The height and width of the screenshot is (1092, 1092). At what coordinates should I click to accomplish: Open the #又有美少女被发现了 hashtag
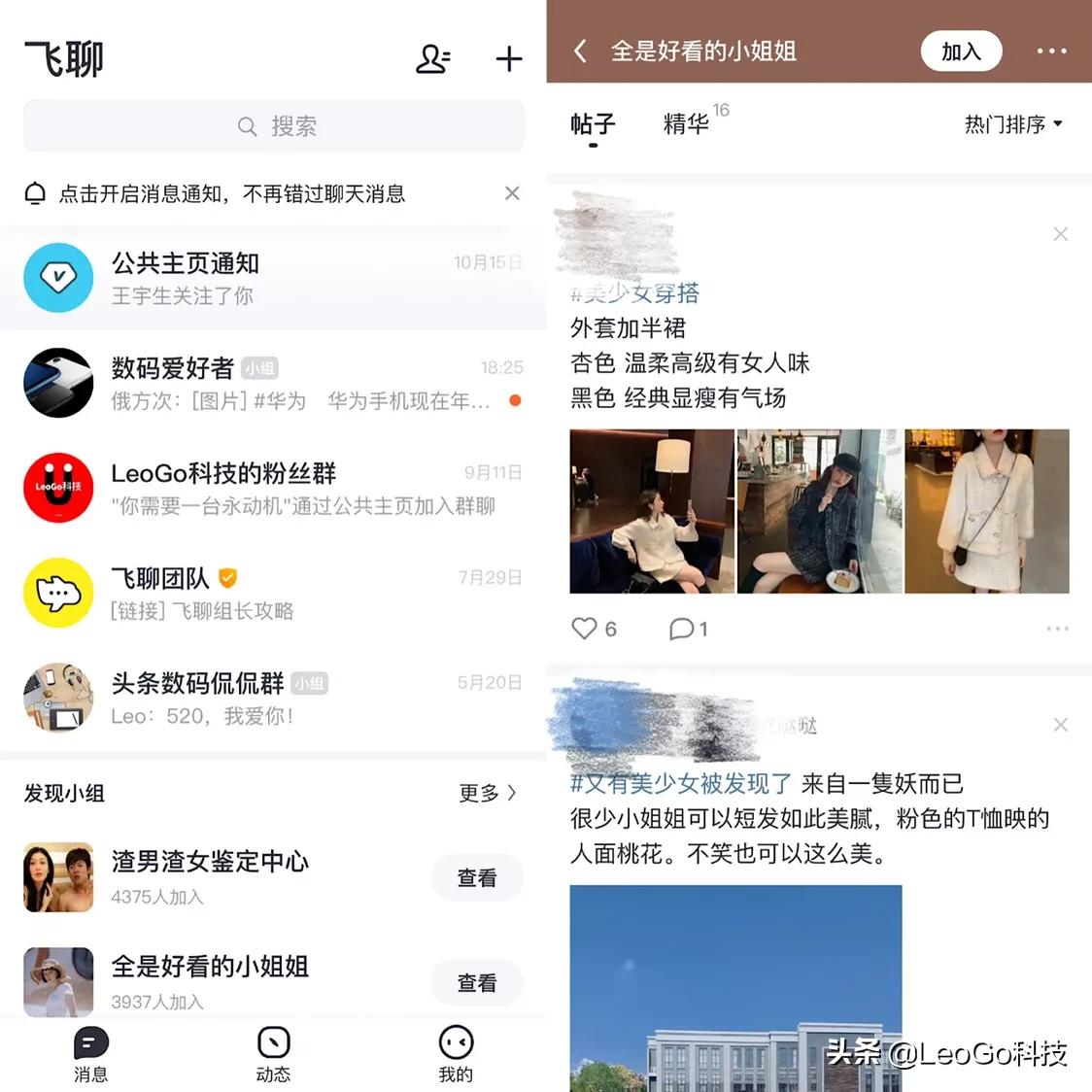[681, 783]
